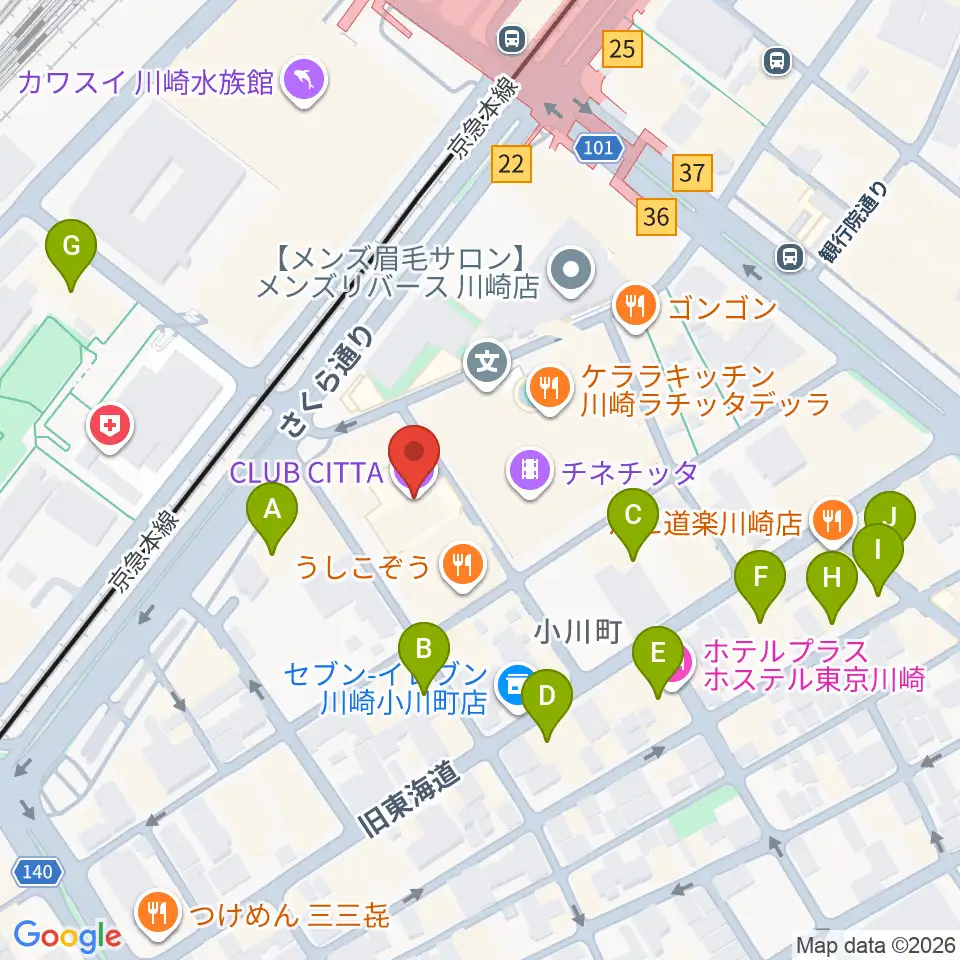Tap the red CLUB CITTA location pin
This screenshot has height=960, width=960.
point(414,460)
